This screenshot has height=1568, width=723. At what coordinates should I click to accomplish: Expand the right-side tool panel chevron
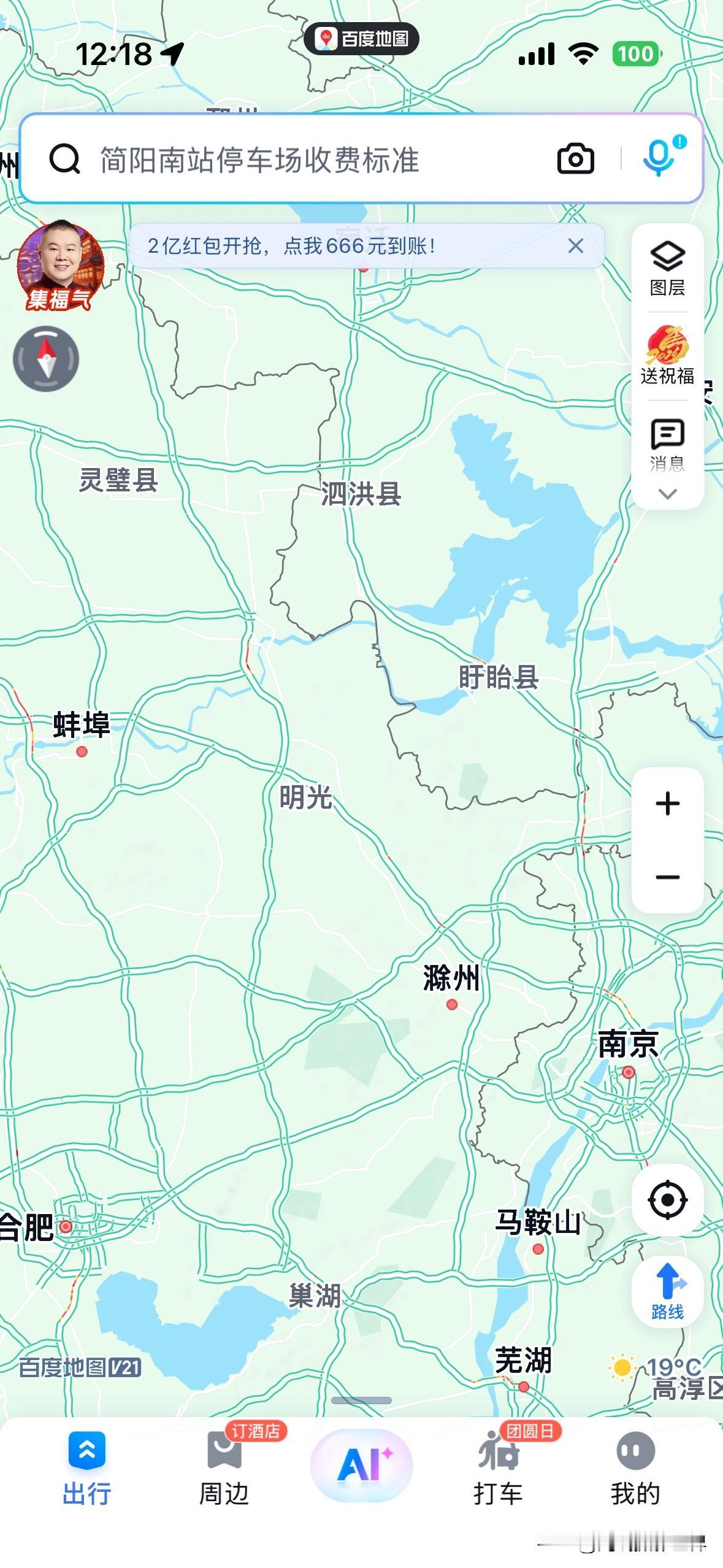(667, 493)
